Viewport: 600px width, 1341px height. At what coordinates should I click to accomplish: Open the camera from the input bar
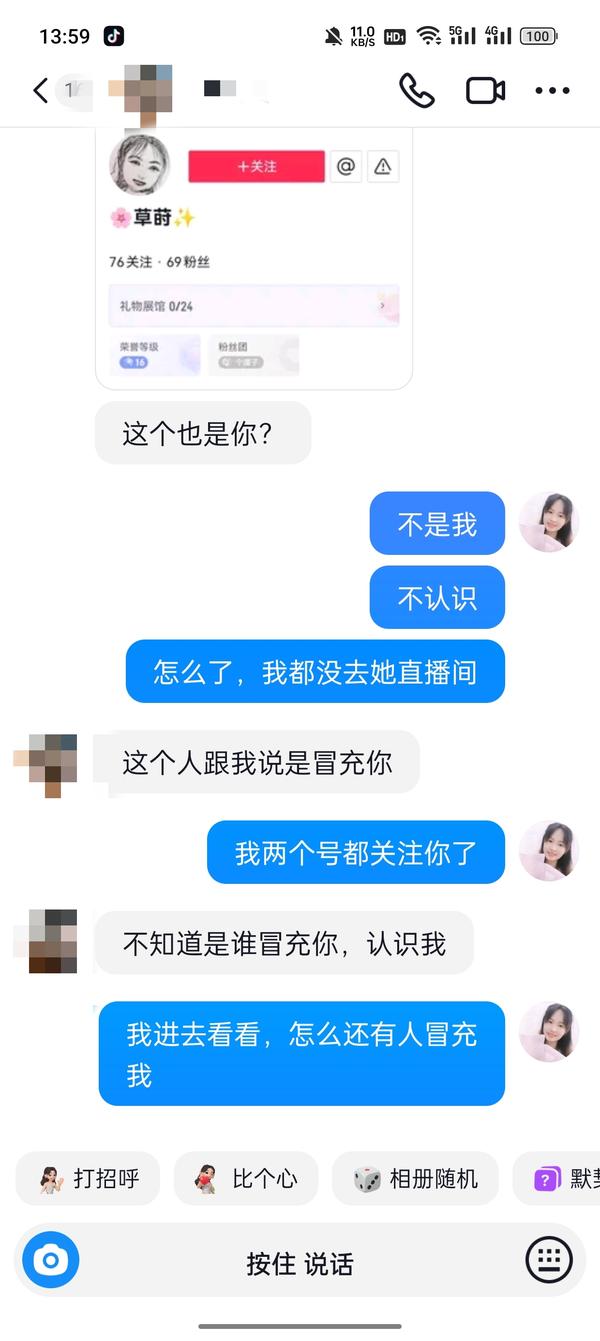tap(50, 1260)
